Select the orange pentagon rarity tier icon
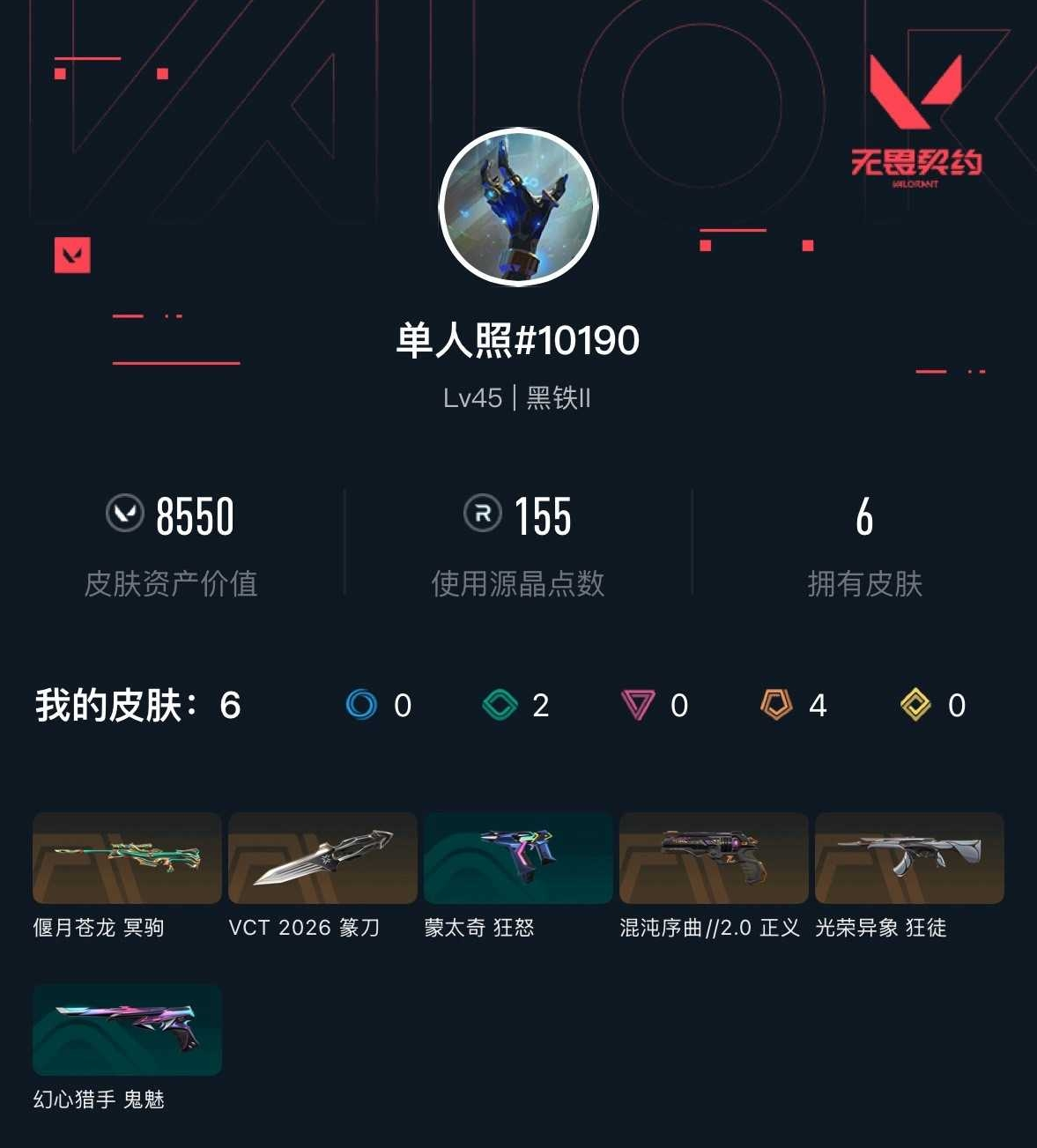The image size is (1037, 1148). (x=777, y=705)
